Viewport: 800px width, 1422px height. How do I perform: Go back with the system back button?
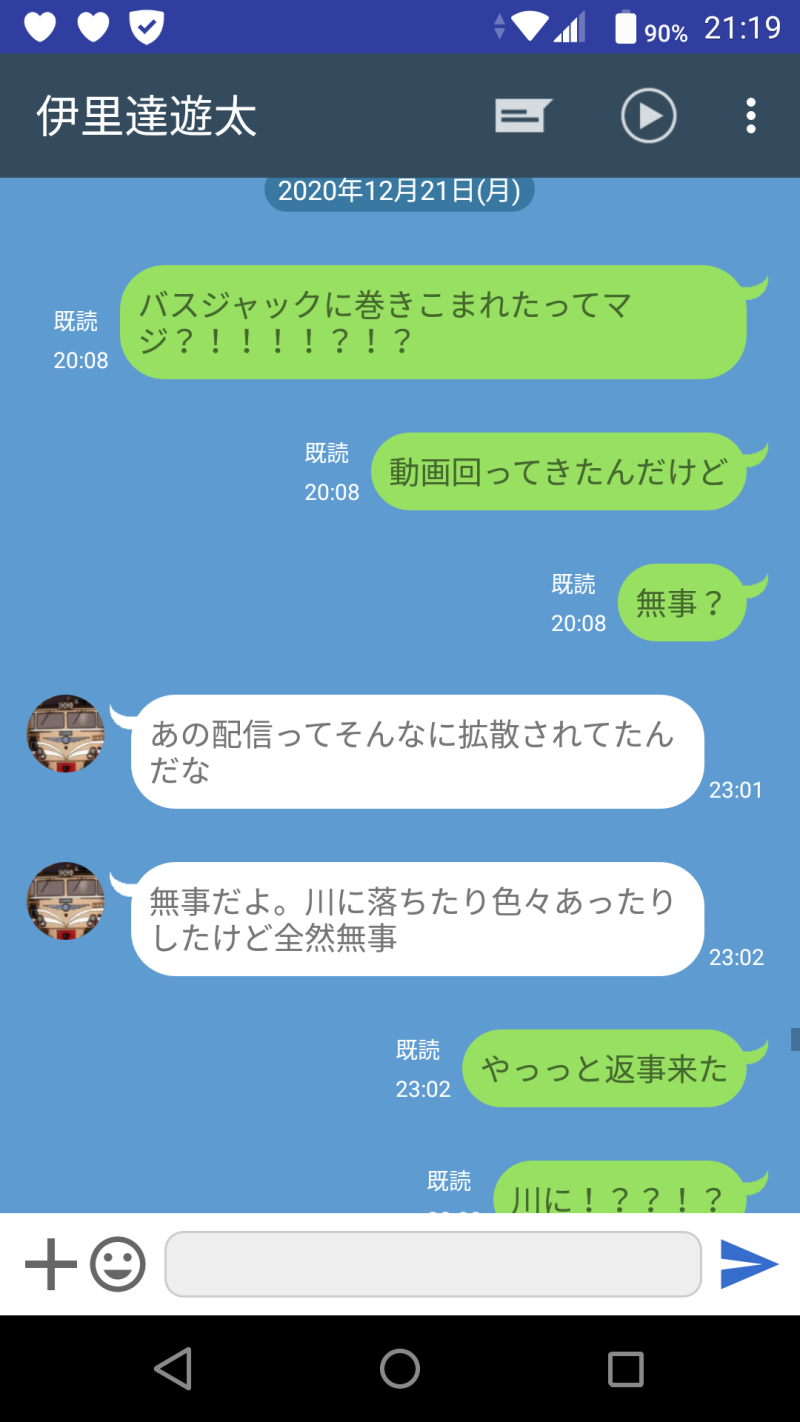pyautogui.click(x=173, y=1368)
